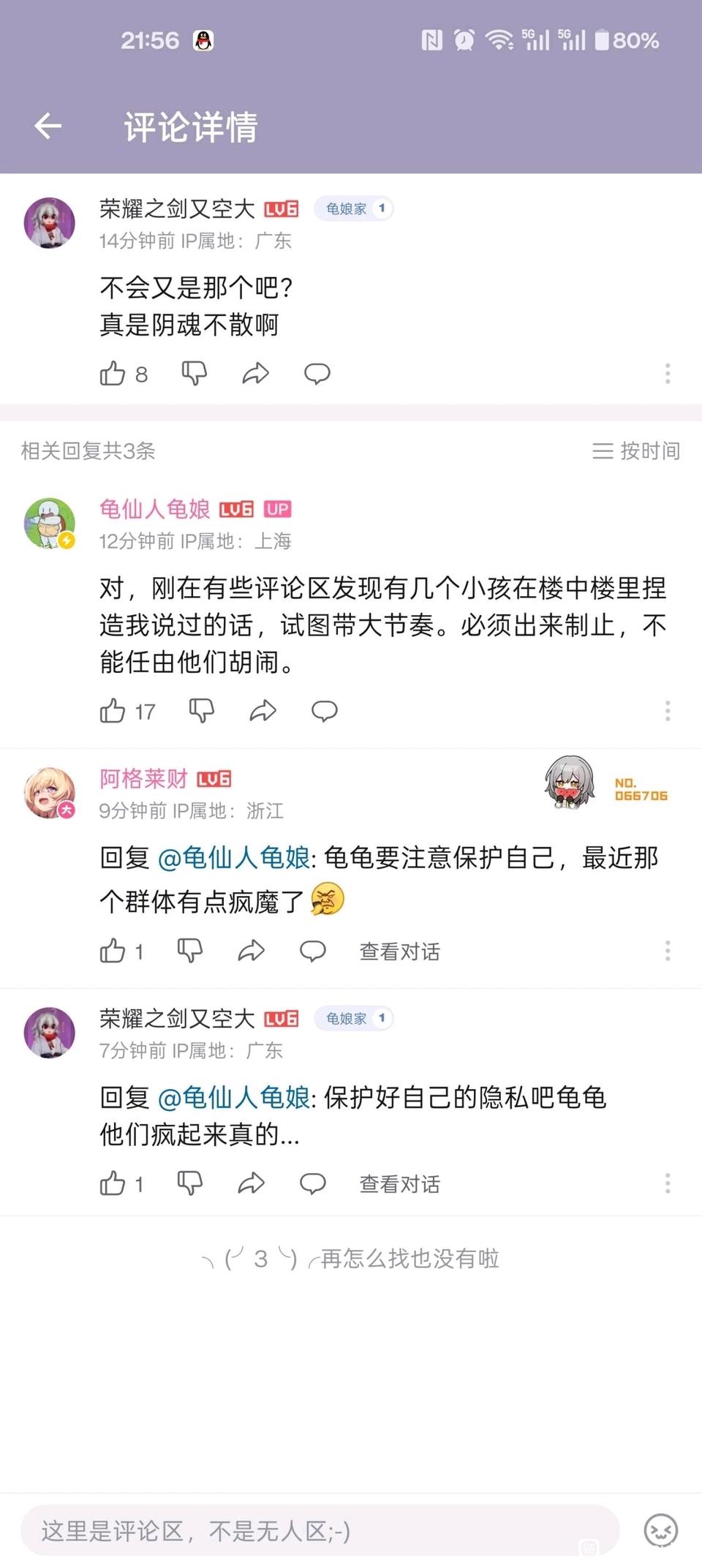Viewport: 702px width, 1568px height.
Task: Open more options on the 7分钟前 reply
Action: click(667, 1183)
